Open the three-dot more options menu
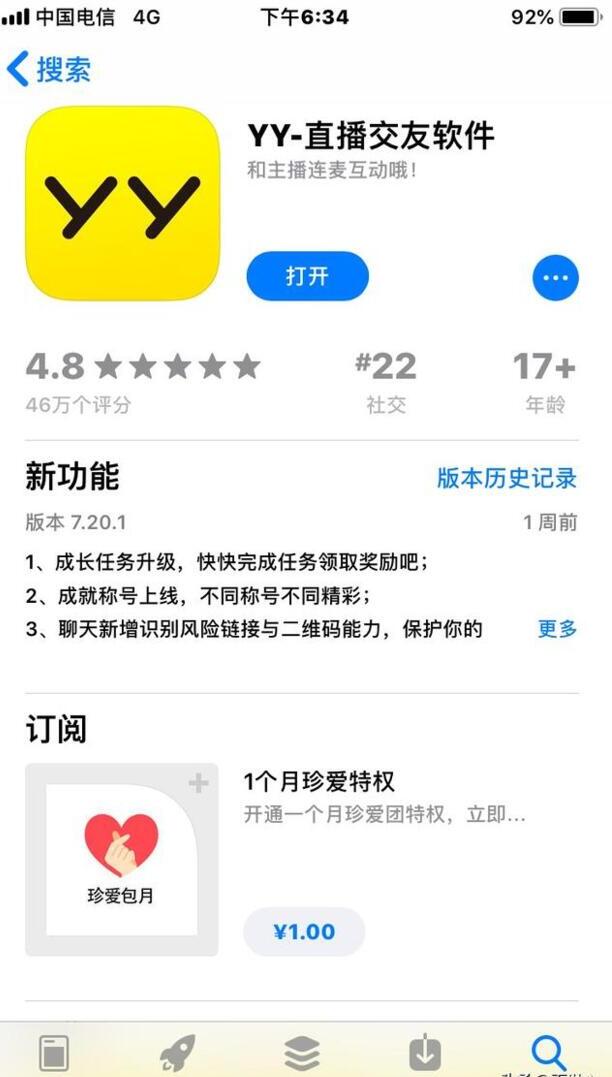Viewport: 612px width, 1077px height. coord(555,277)
